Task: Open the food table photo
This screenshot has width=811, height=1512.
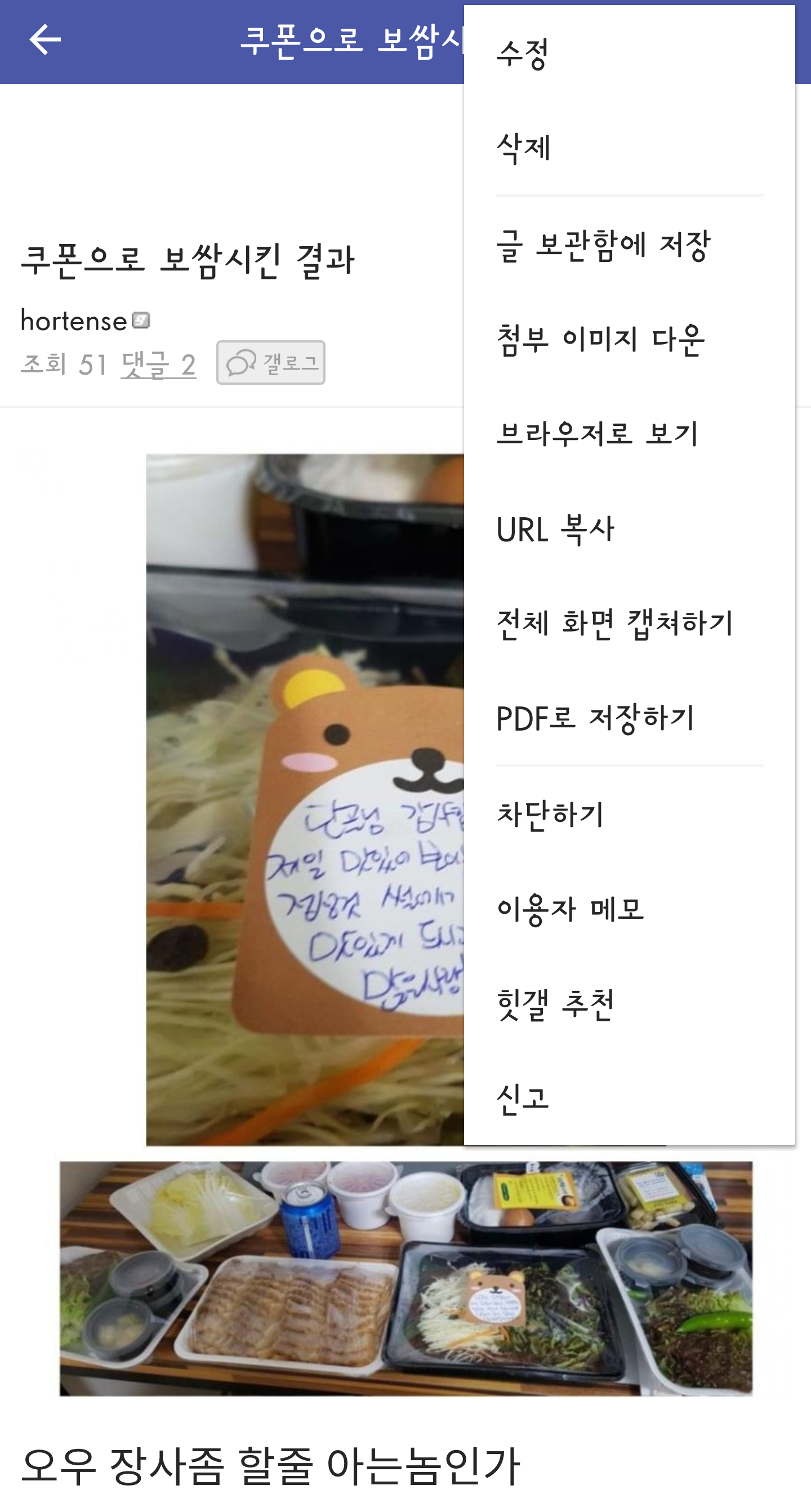Action: coord(405,1278)
